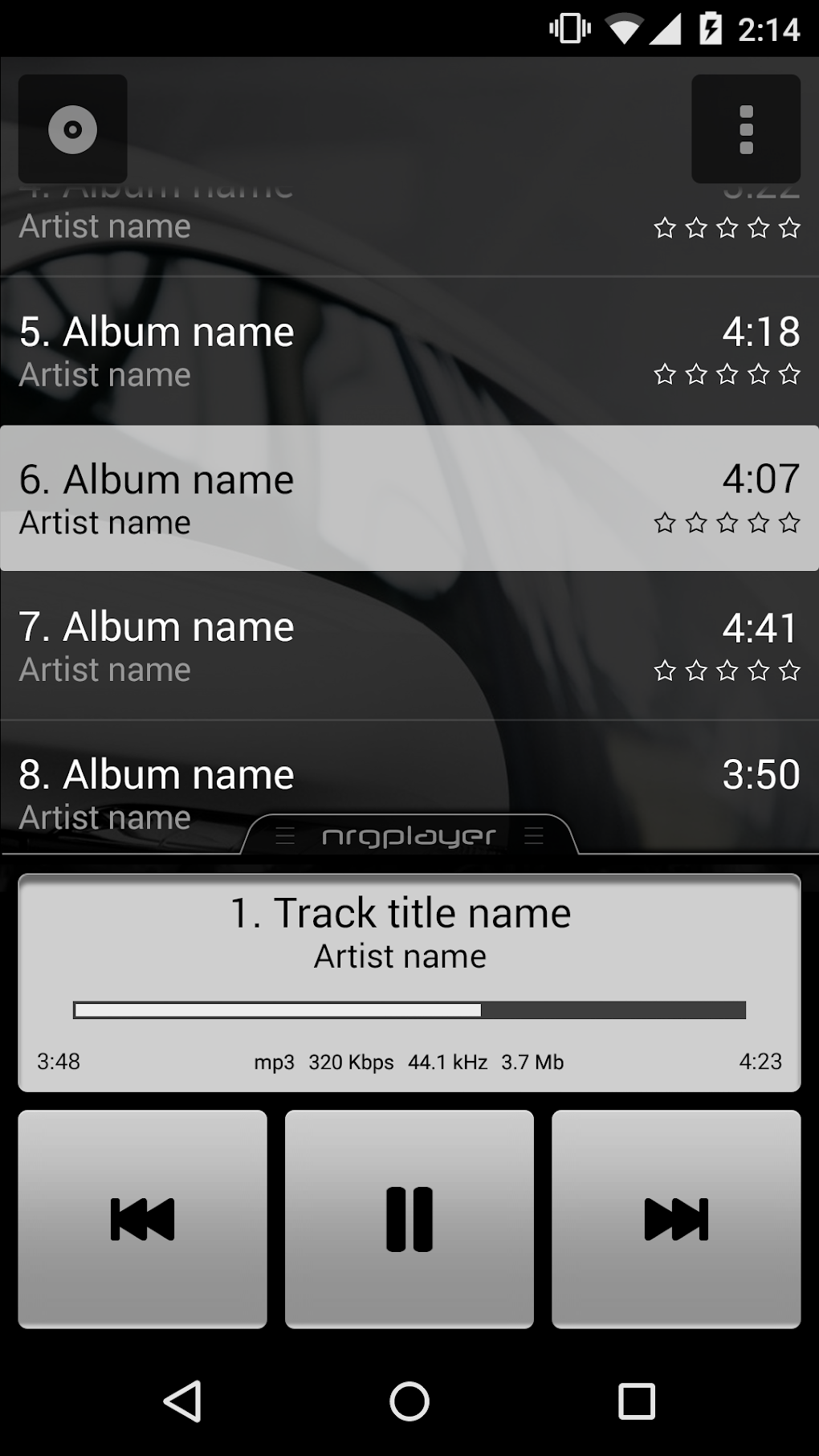Image resolution: width=819 pixels, height=1456 pixels.
Task: Rate track 5 using its star row
Action: tap(727, 374)
